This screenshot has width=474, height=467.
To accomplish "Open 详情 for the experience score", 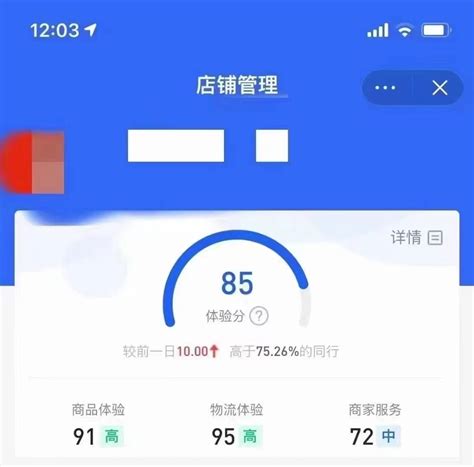I will pos(417,238).
